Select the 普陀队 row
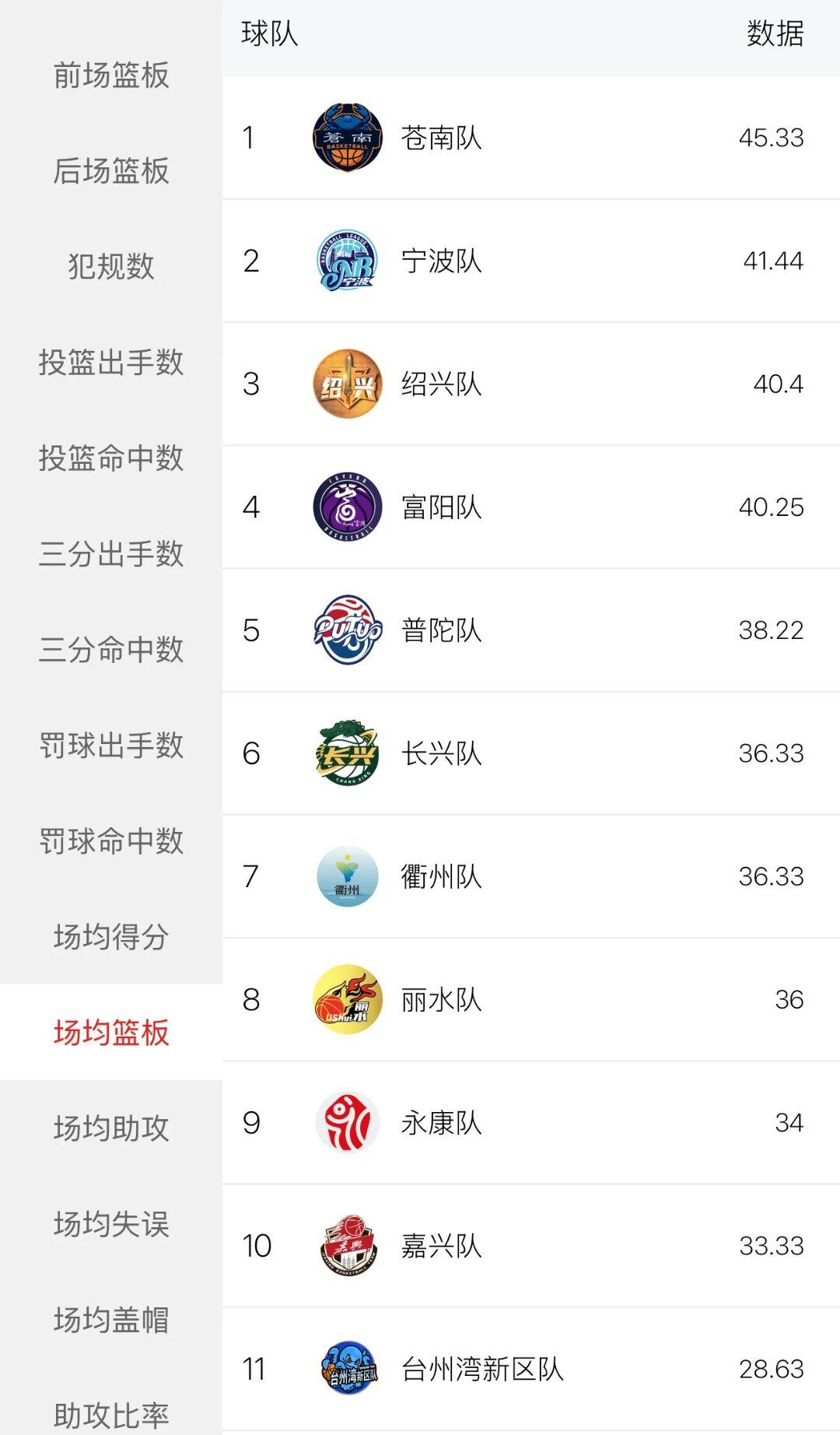 click(x=529, y=630)
